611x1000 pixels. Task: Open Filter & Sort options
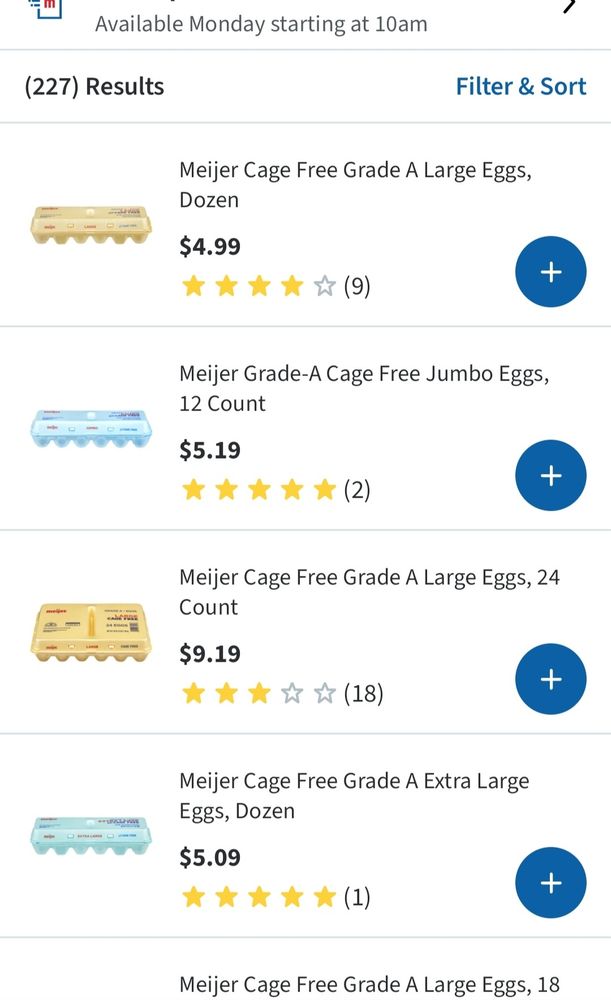(520, 87)
